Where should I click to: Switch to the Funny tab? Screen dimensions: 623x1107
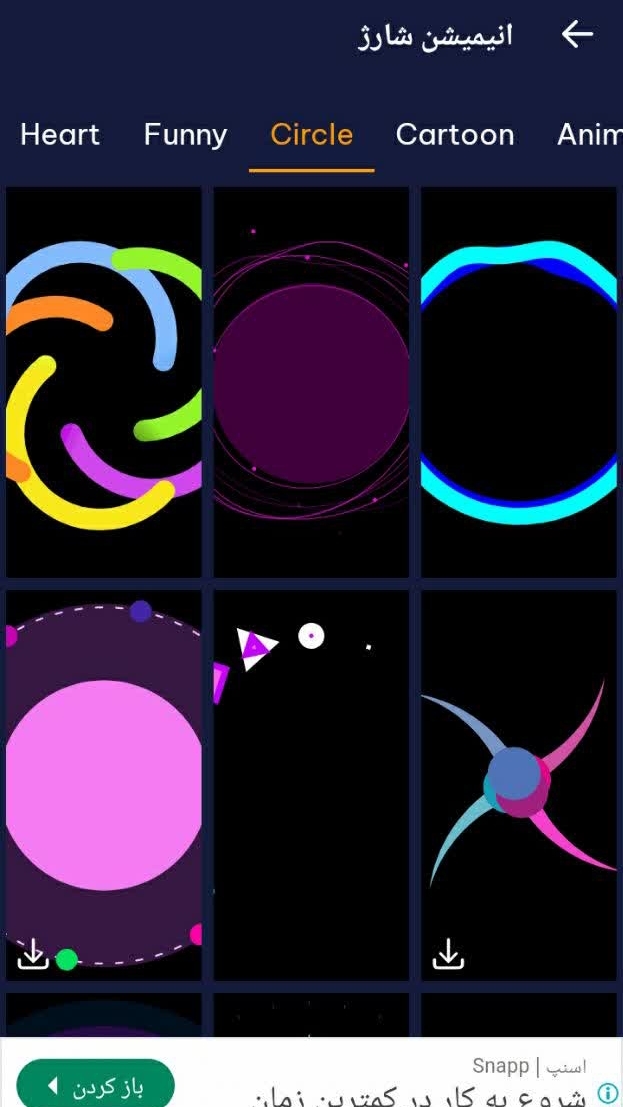(185, 135)
